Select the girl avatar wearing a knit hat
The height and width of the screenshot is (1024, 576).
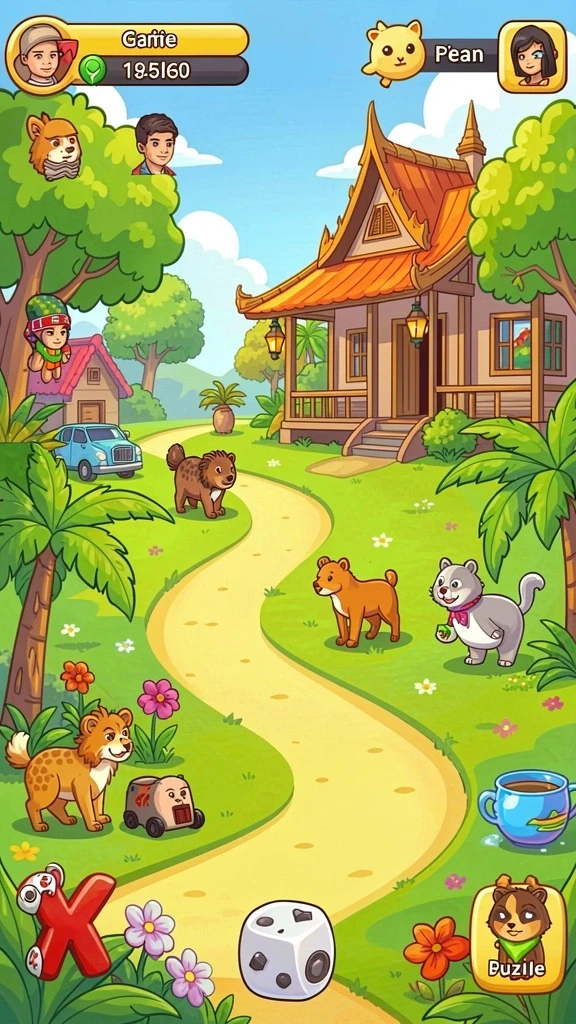click(48, 336)
